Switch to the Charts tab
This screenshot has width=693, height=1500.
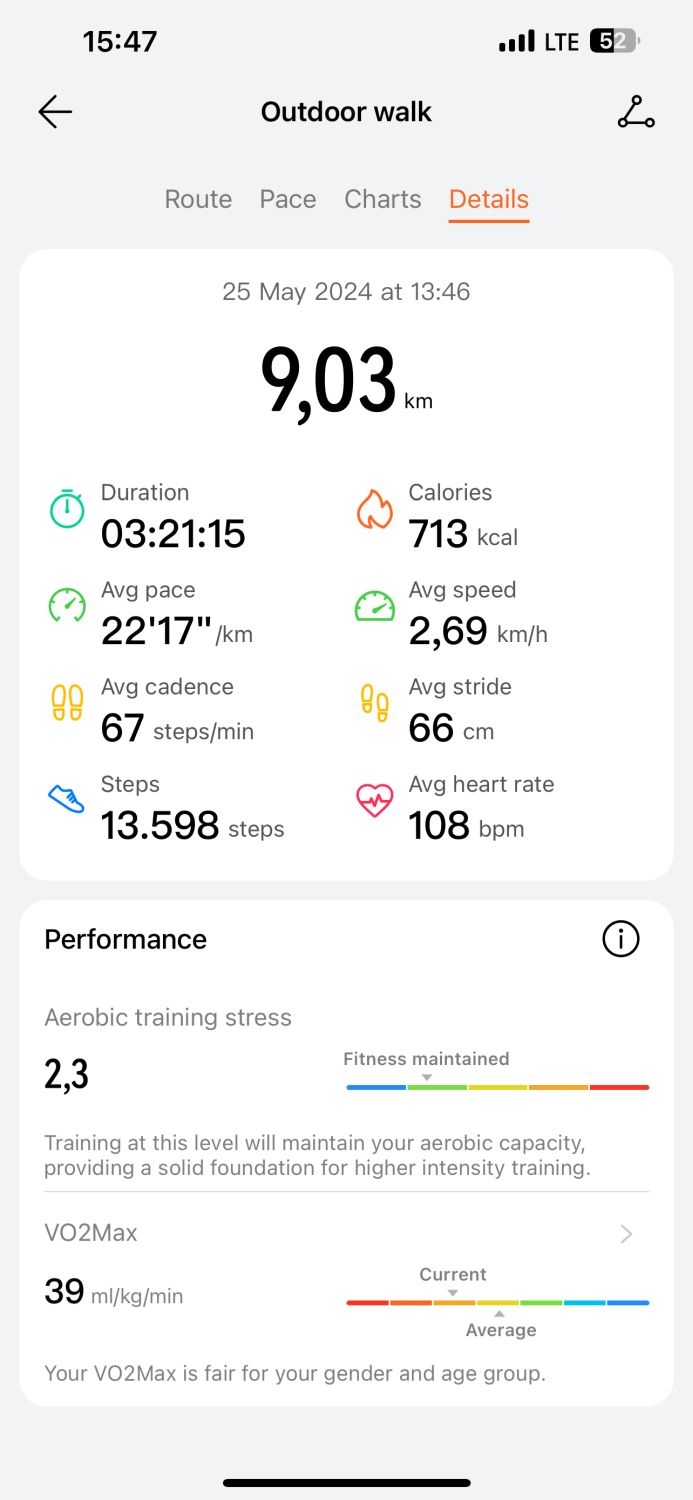click(x=383, y=199)
